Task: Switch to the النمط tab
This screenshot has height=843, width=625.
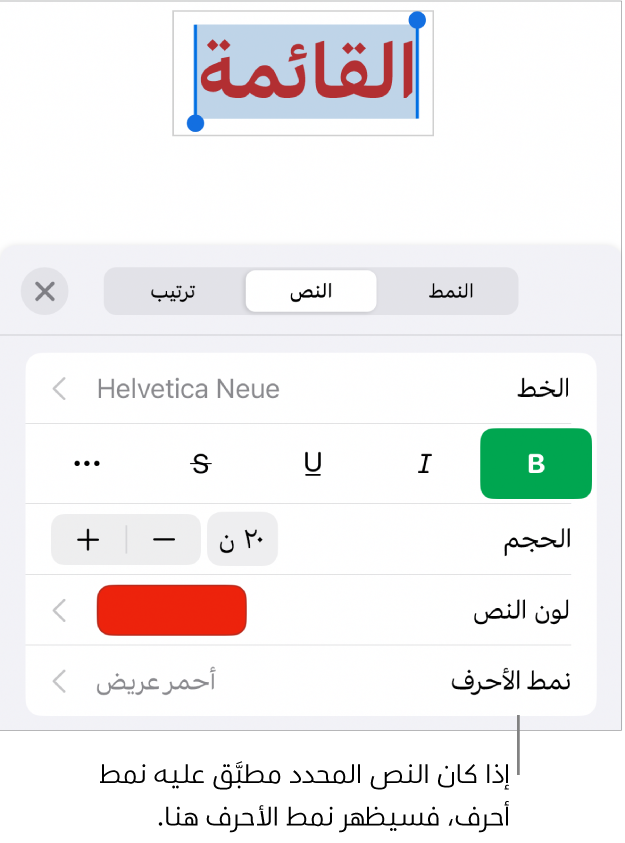Action: 450,292
